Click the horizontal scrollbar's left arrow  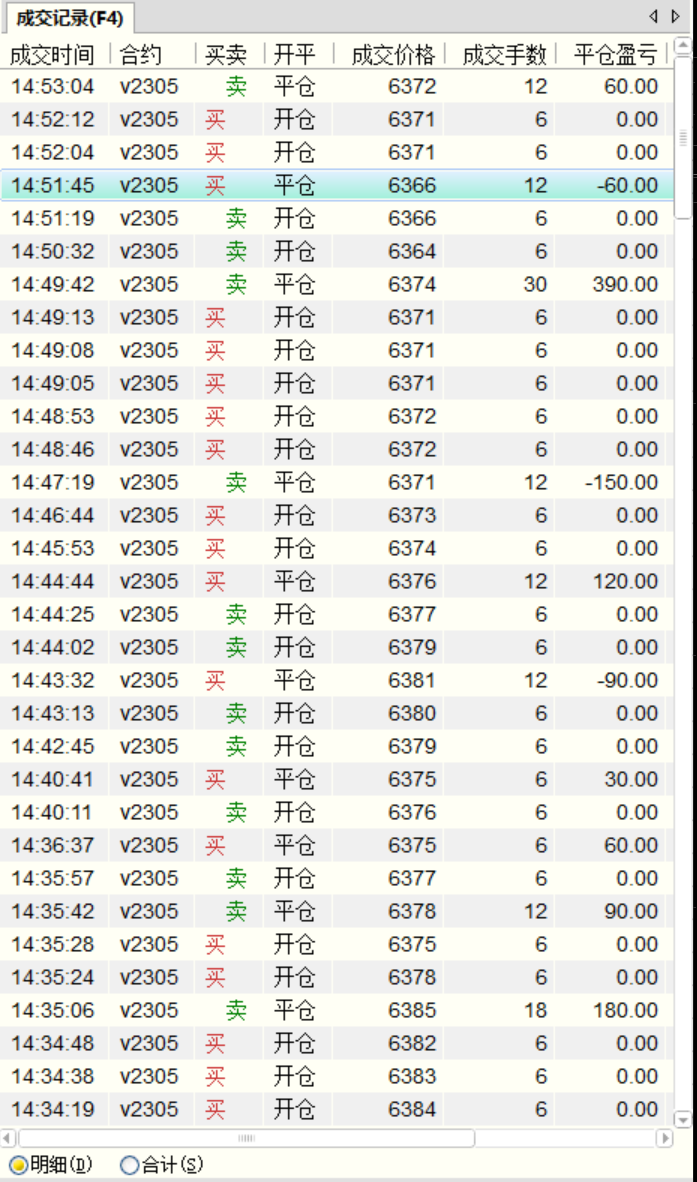click(8, 1138)
